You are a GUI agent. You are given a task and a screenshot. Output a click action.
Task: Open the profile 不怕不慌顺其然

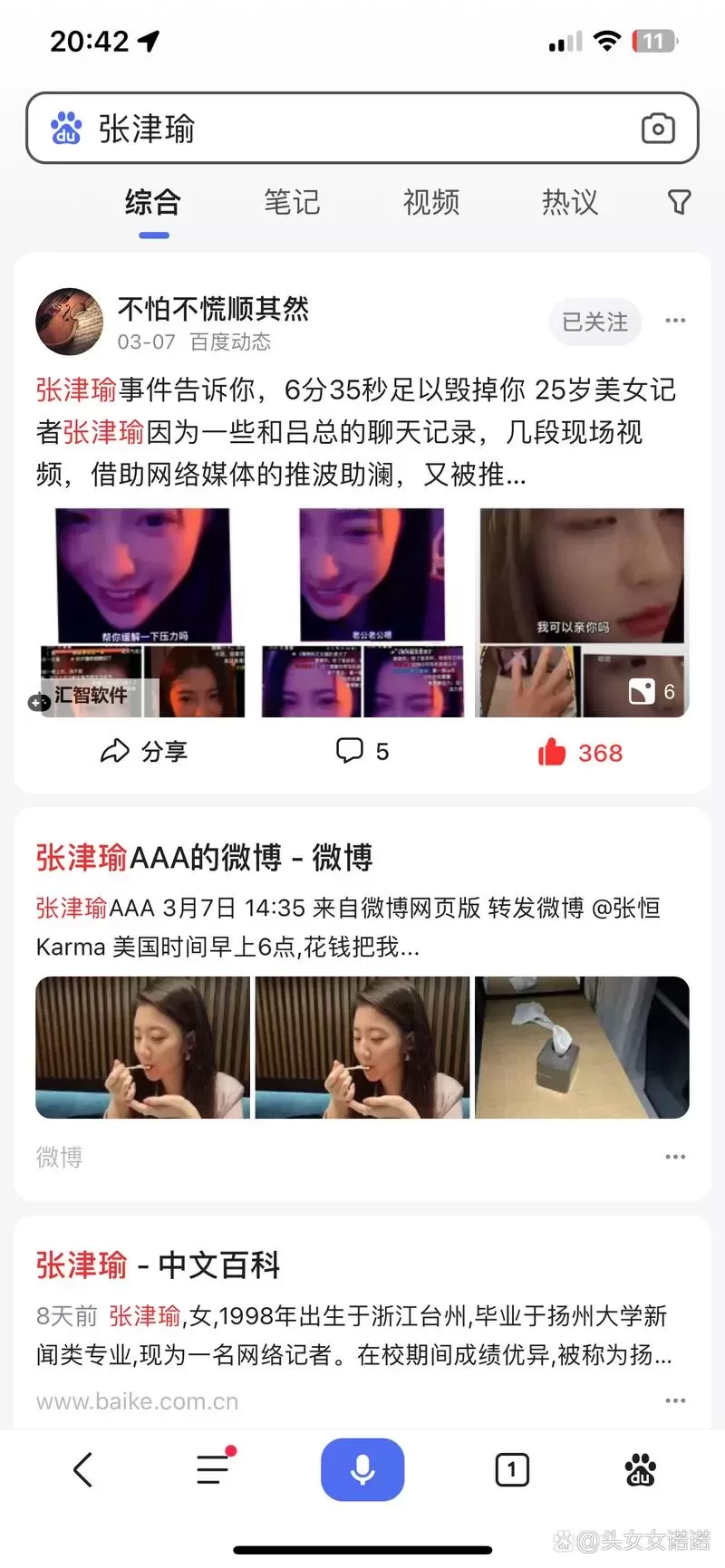click(x=215, y=309)
